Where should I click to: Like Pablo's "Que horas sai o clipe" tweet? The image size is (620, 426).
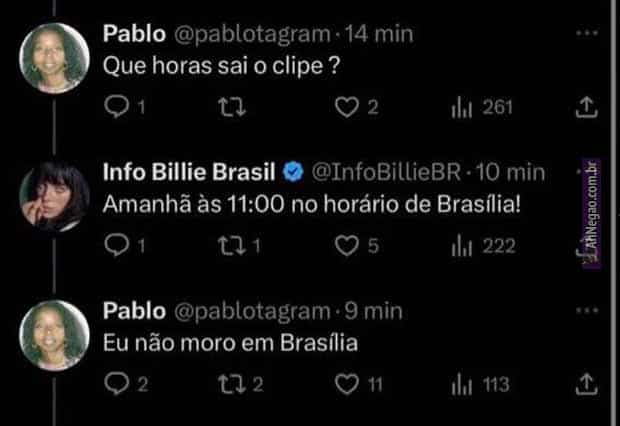[347, 108]
